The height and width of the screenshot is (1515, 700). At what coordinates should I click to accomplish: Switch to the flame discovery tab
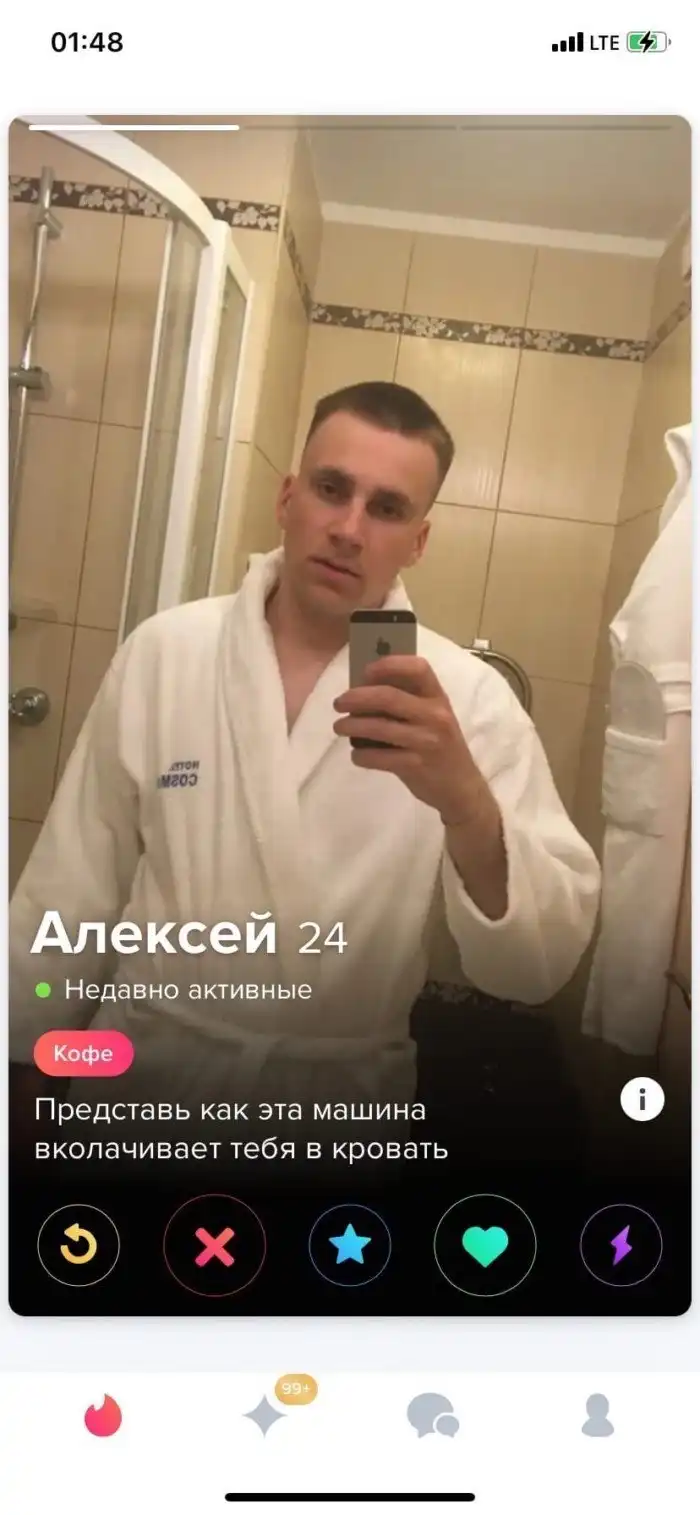pyautogui.click(x=103, y=1416)
